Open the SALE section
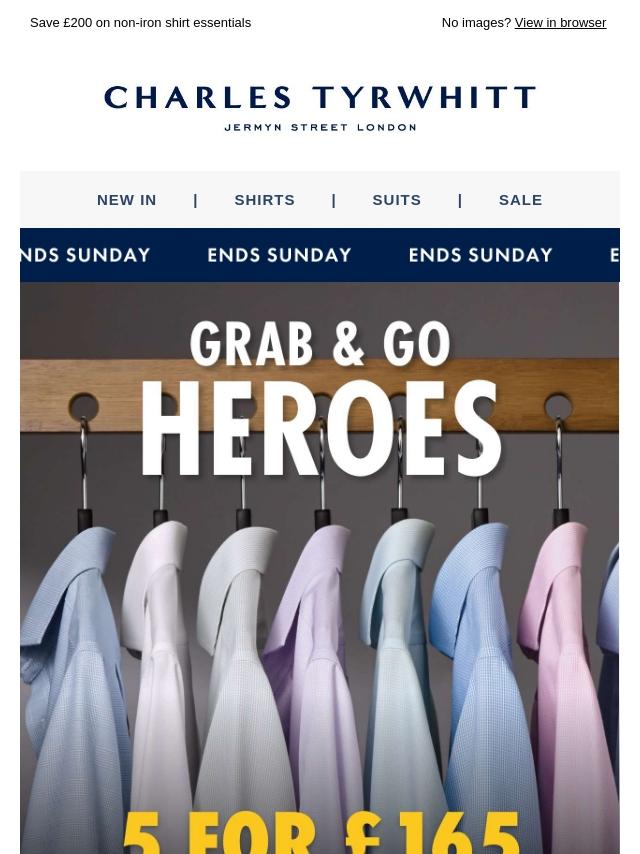640x854 pixels. click(520, 199)
